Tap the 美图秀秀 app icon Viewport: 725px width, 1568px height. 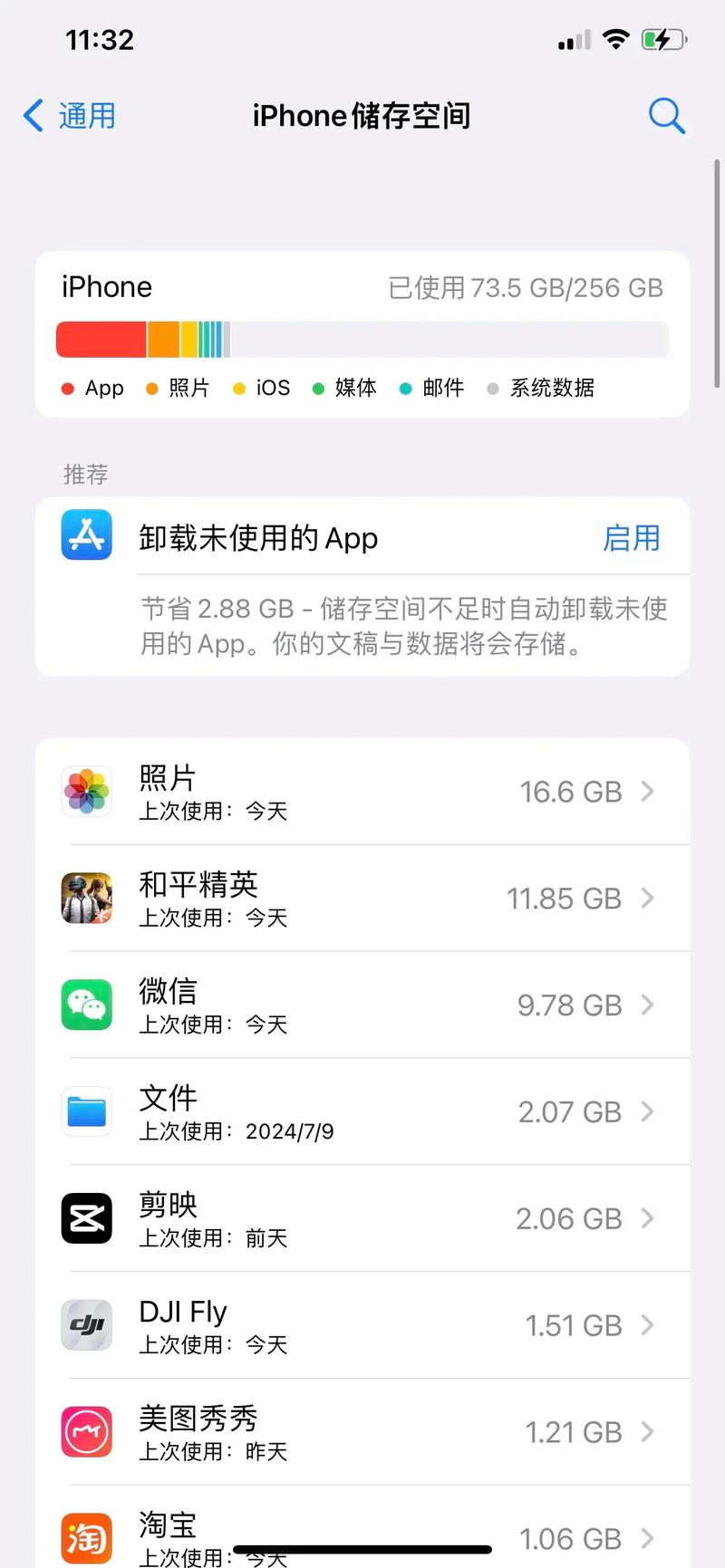click(x=86, y=1431)
